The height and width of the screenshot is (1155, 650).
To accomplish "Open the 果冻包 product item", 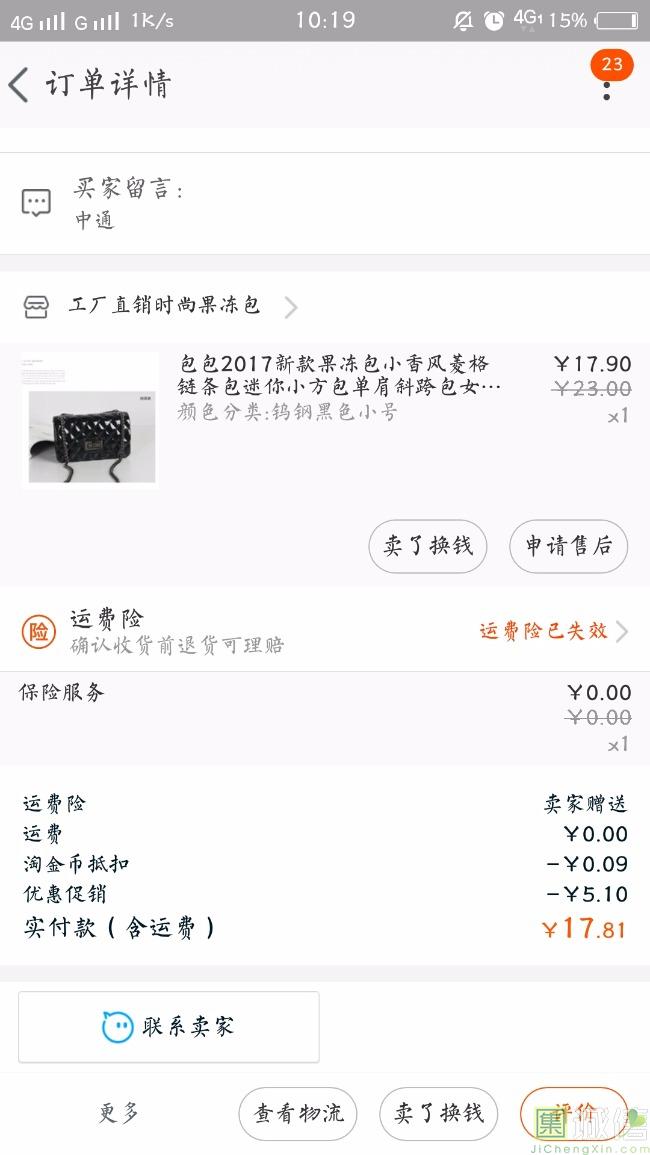I will pos(338,388).
